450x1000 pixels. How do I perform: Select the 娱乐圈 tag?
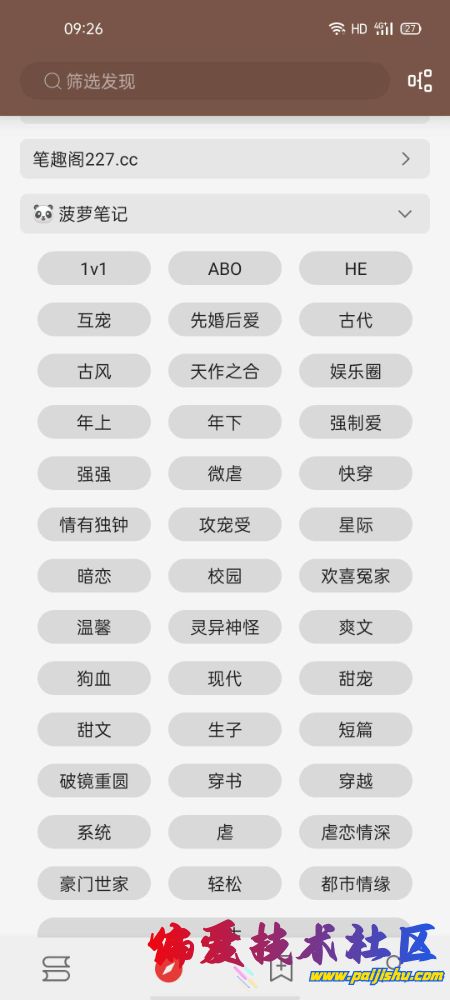[x=356, y=371]
